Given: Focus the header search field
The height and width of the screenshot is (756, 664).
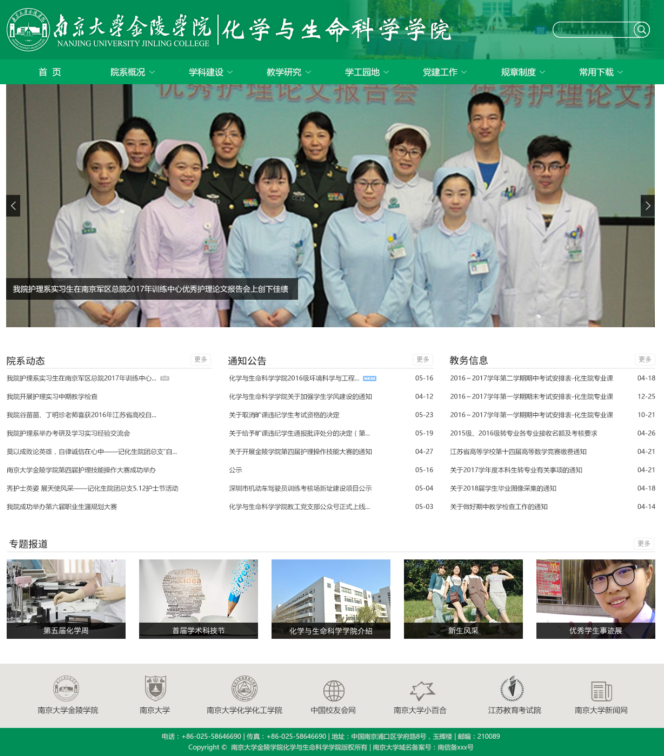Looking at the screenshot, I should (592, 30).
